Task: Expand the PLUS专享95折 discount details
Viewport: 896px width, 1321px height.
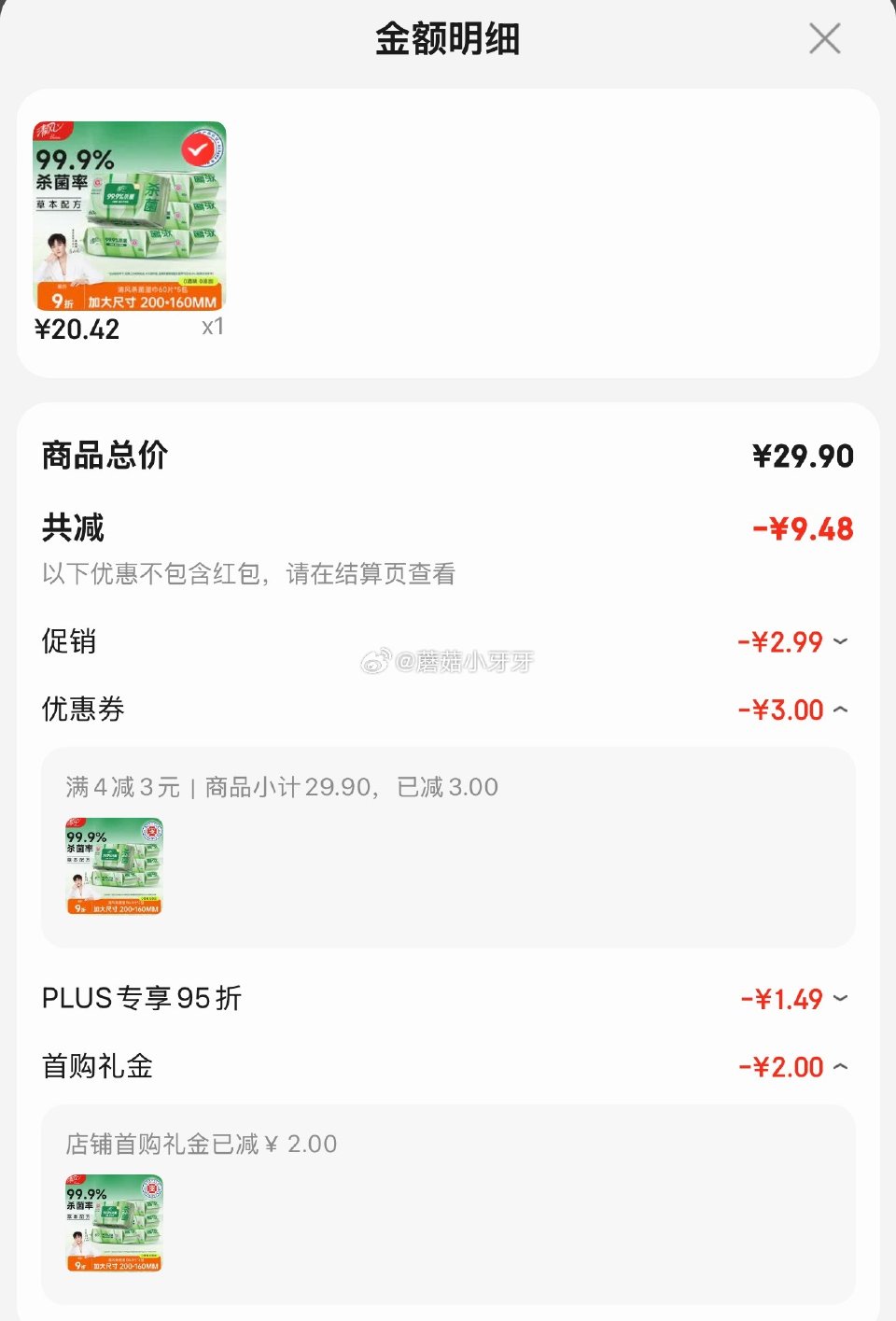Action: (839, 998)
